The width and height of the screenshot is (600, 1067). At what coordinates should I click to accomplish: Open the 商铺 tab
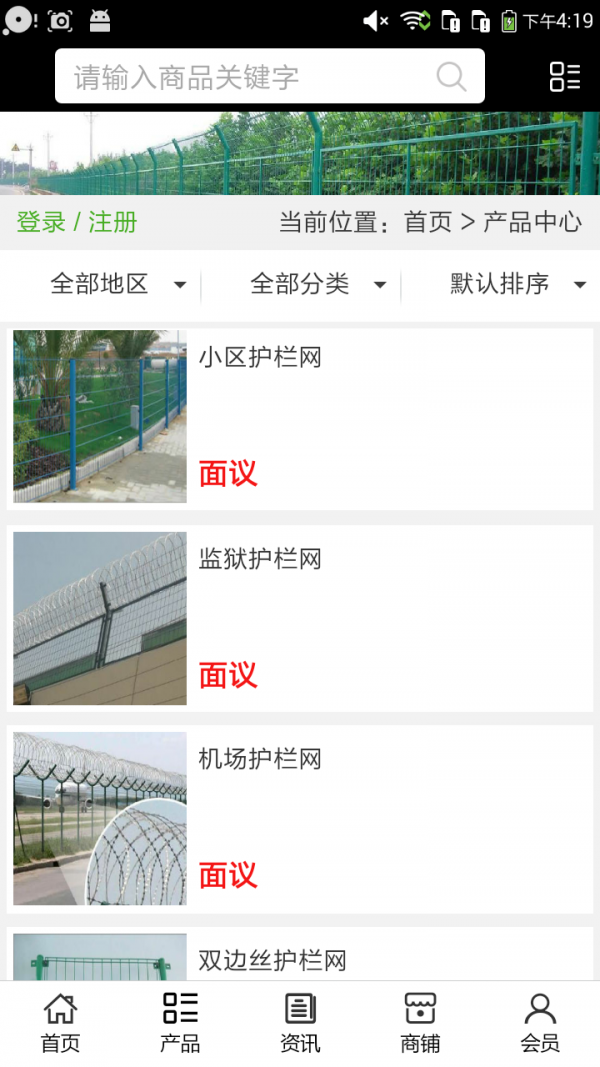tap(420, 1023)
